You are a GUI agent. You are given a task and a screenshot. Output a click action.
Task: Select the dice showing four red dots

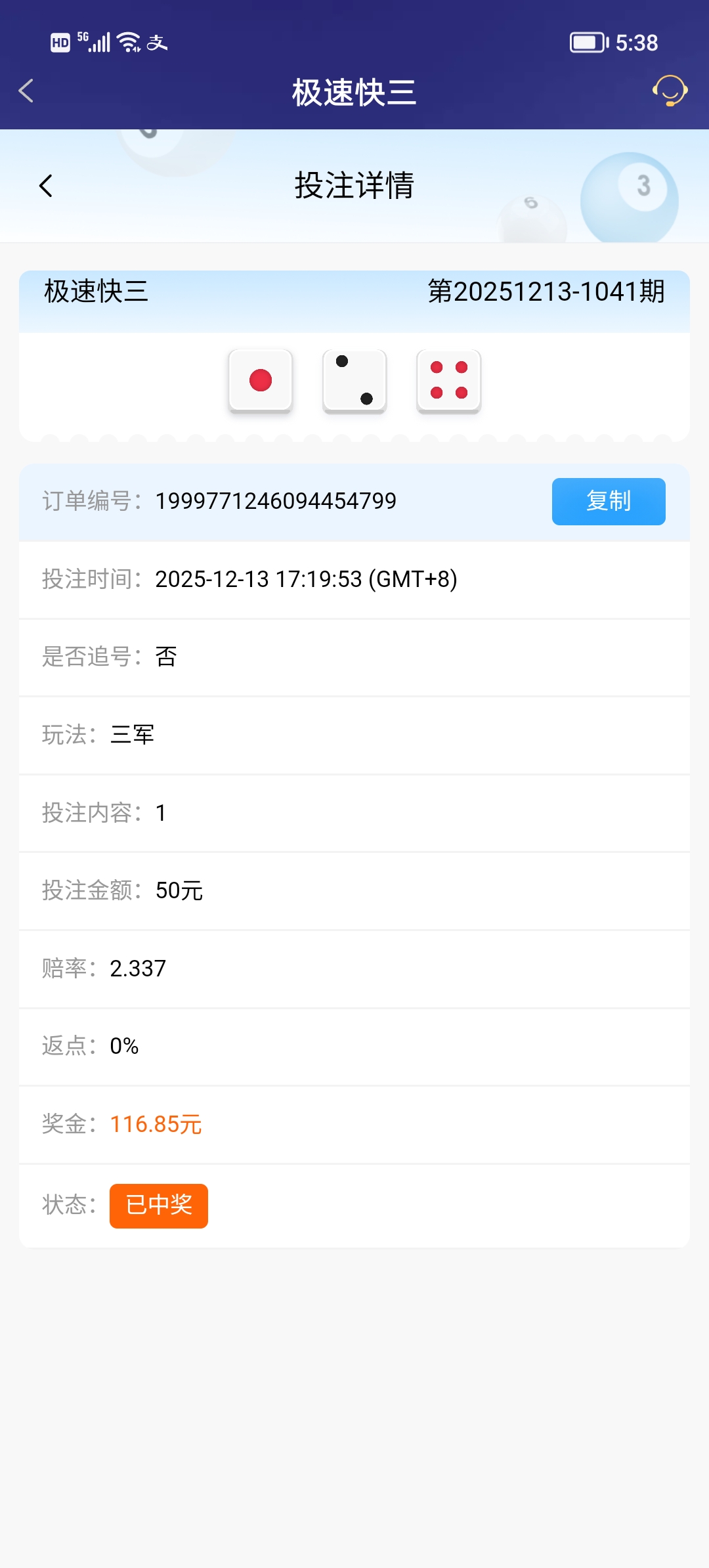448,381
